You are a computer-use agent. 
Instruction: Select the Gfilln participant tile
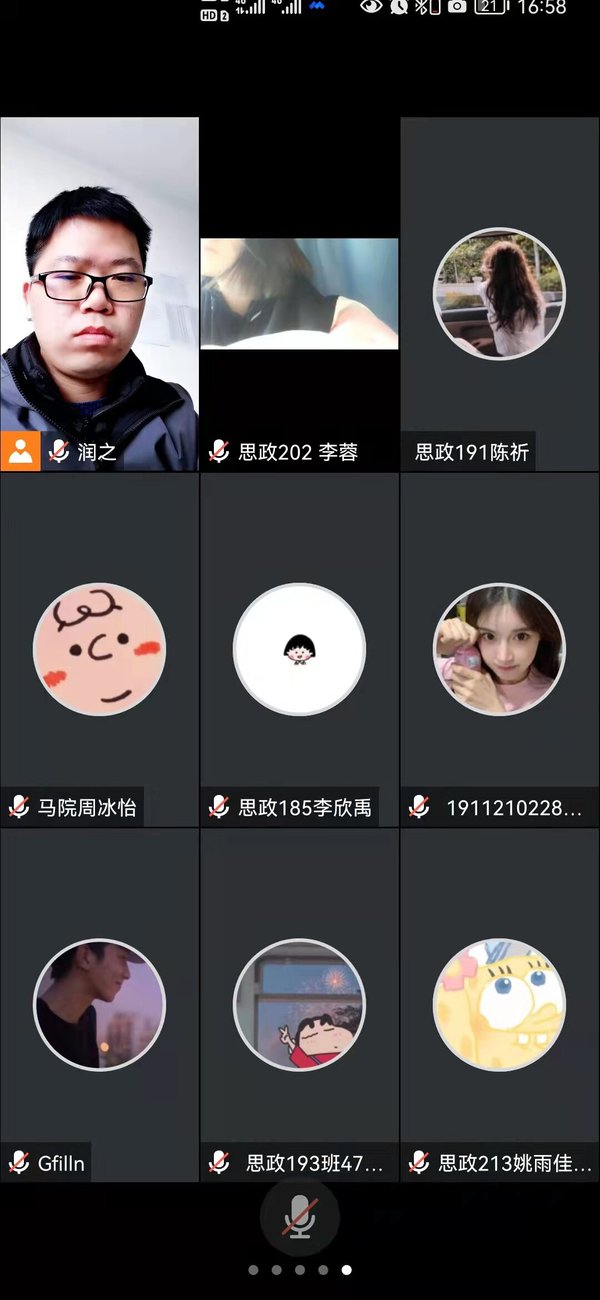[x=99, y=1005]
